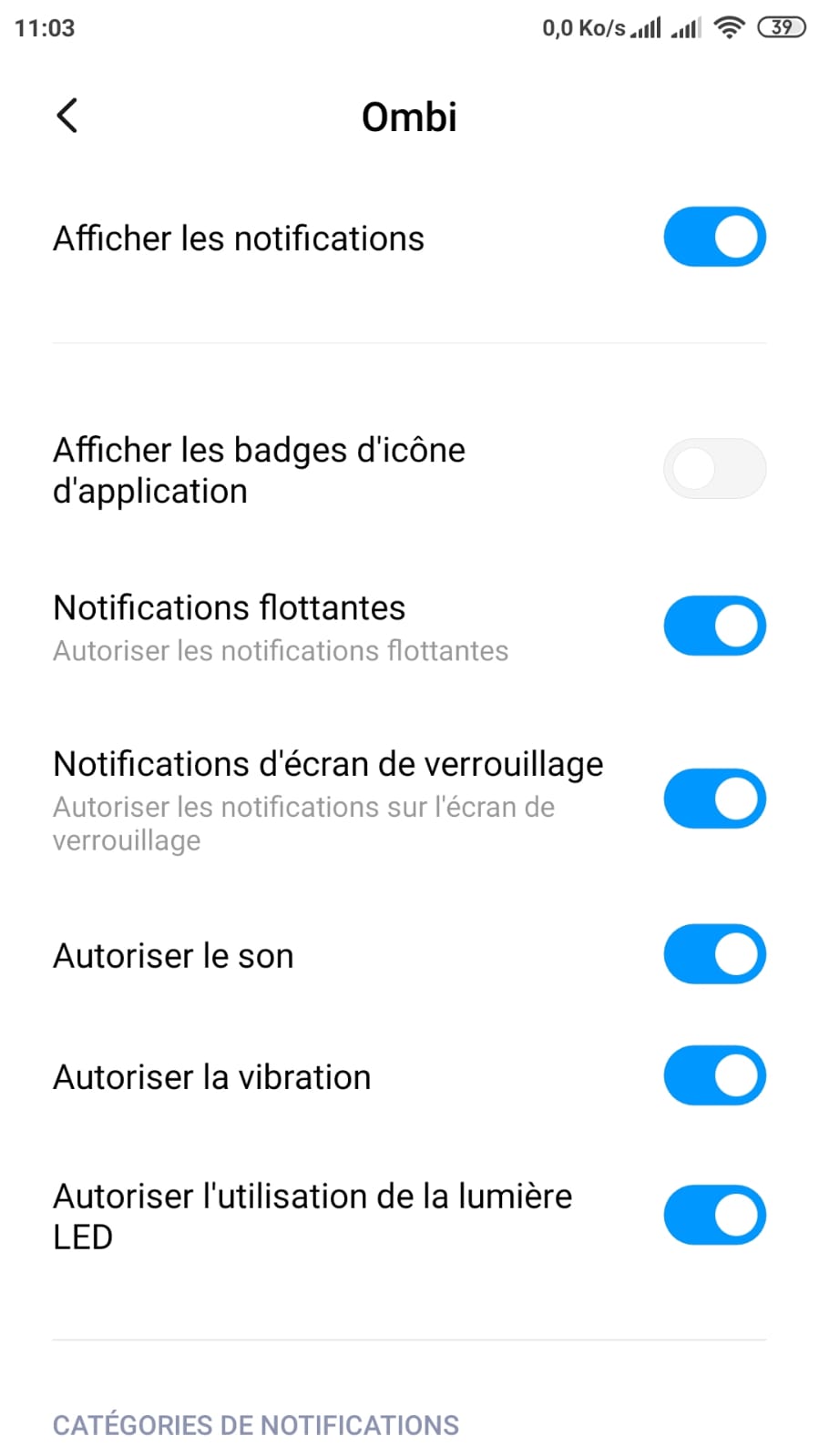
Task: Disable Notifications d'écran de verrouillage
Action: point(714,798)
